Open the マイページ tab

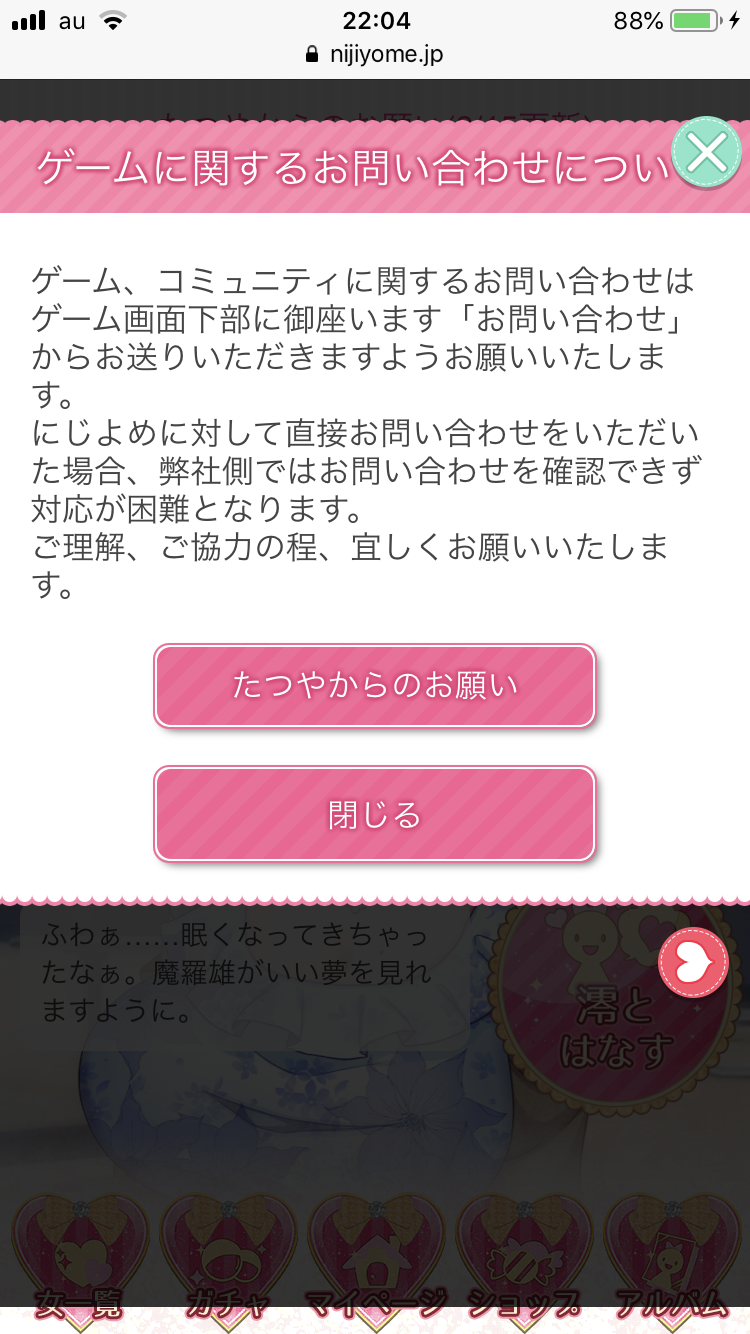pyautogui.click(x=376, y=1260)
